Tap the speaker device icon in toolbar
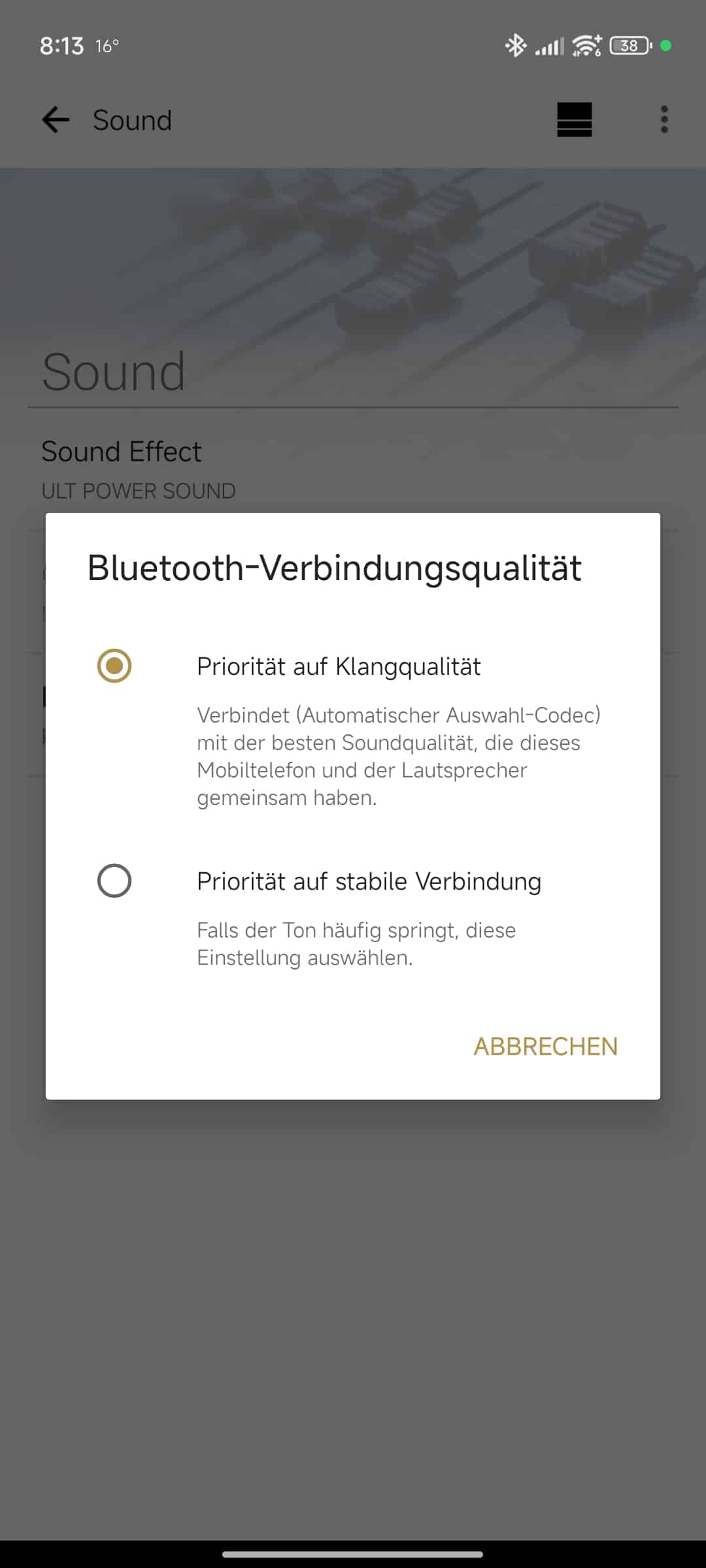This screenshot has width=706, height=1568. click(574, 120)
